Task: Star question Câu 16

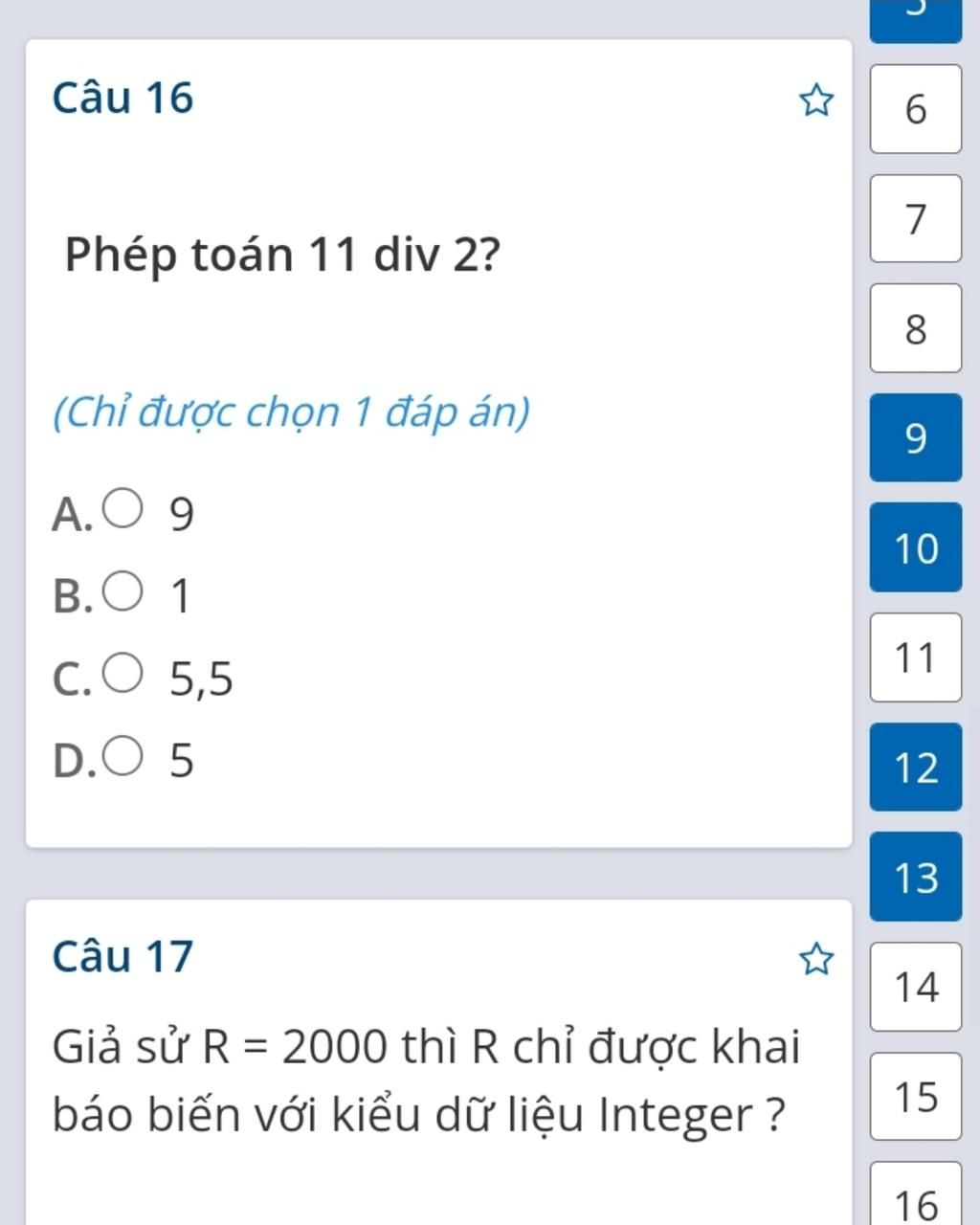Action: tap(816, 100)
